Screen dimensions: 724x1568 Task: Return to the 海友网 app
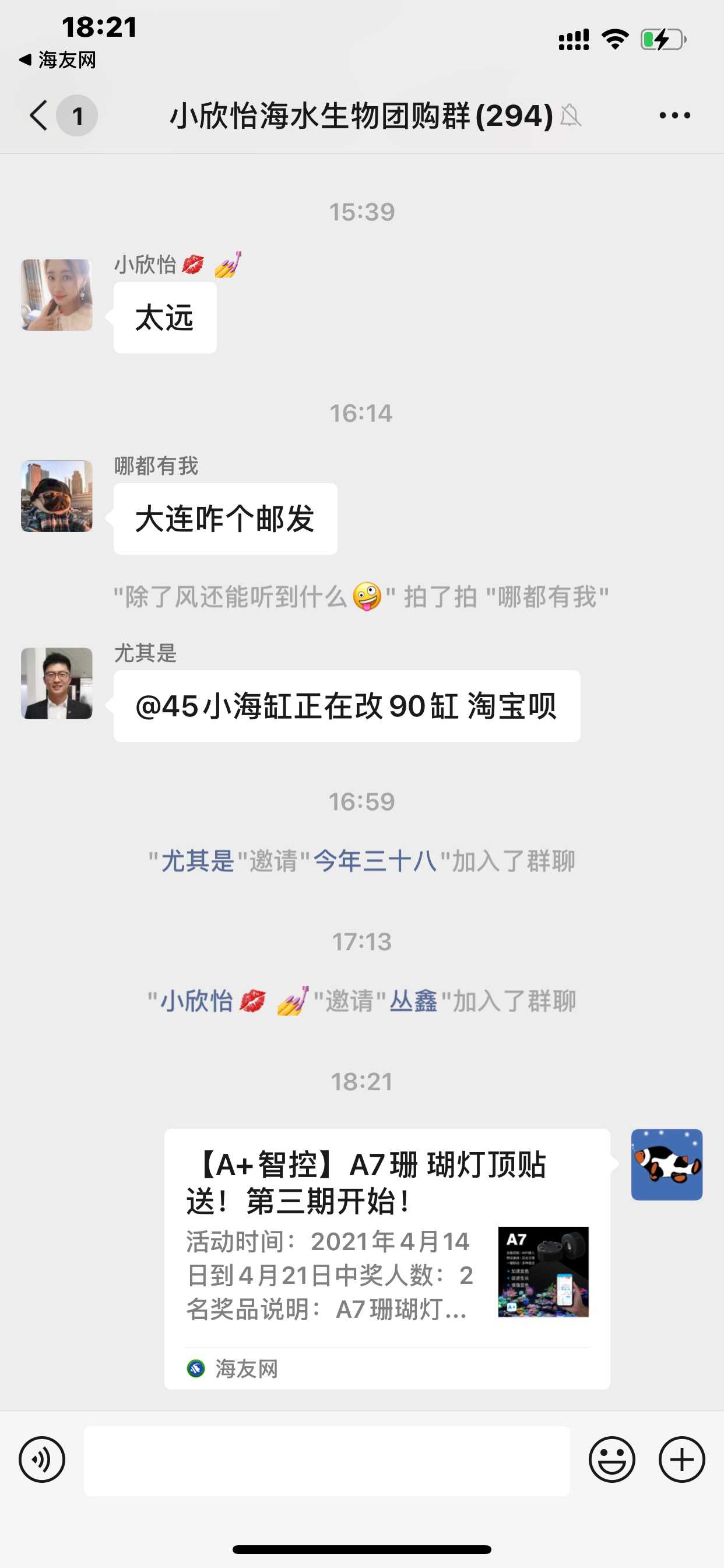(58, 60)
